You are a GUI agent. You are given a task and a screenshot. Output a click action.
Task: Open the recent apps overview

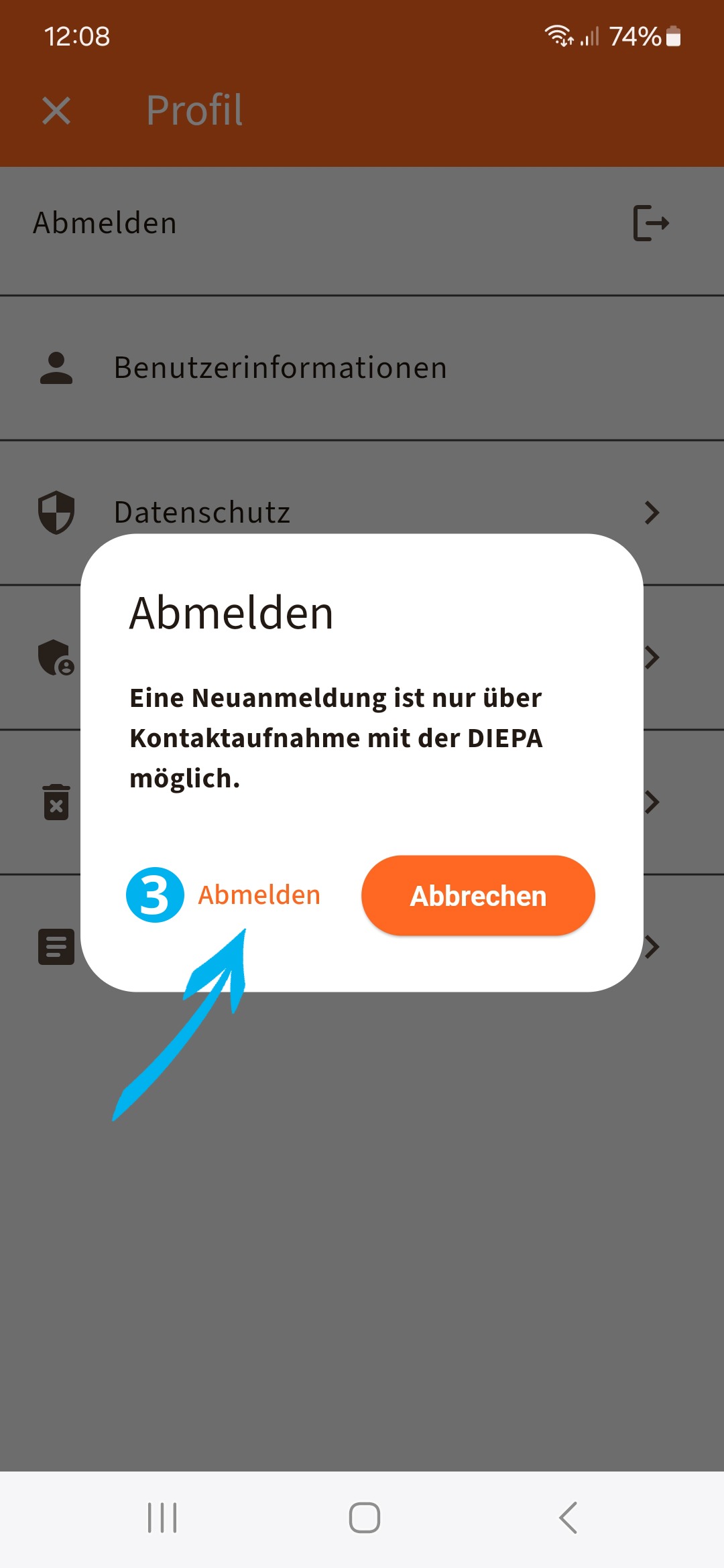click(x=162, y=1518)
